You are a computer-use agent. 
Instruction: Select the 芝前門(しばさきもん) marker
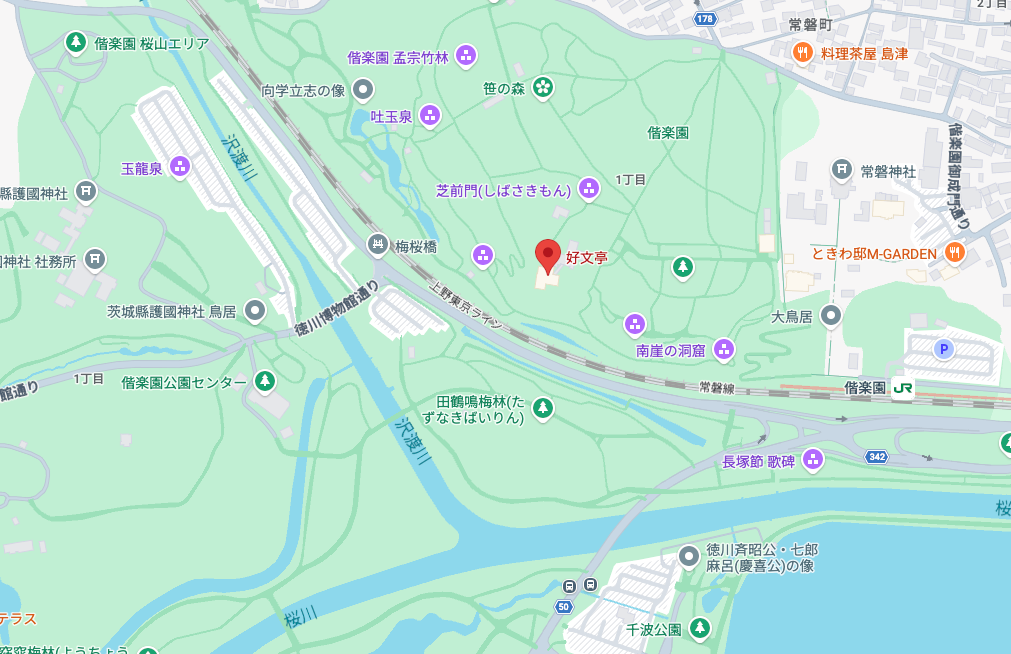point(589,189)
